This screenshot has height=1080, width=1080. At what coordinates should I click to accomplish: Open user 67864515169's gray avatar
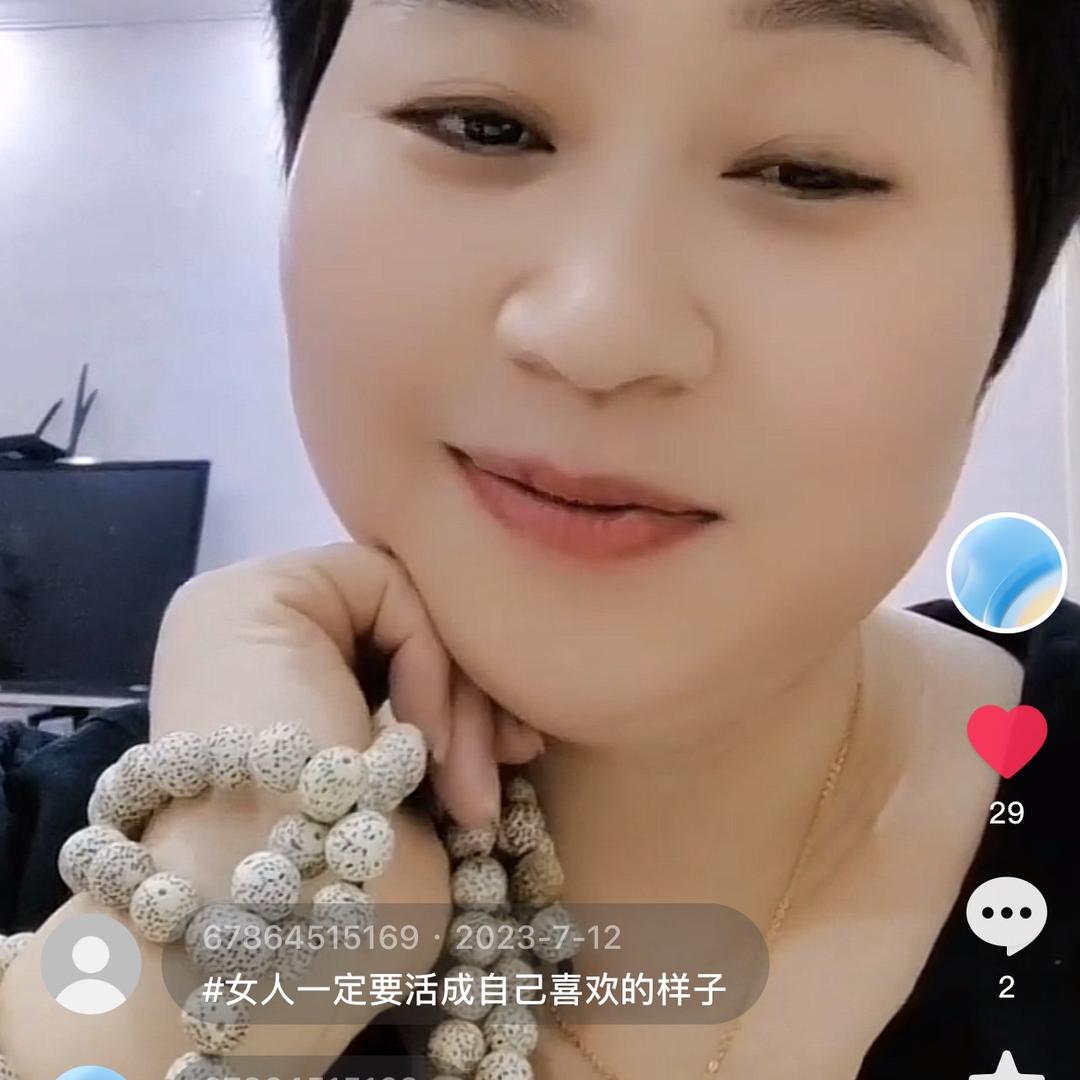(x=91, y=964)
